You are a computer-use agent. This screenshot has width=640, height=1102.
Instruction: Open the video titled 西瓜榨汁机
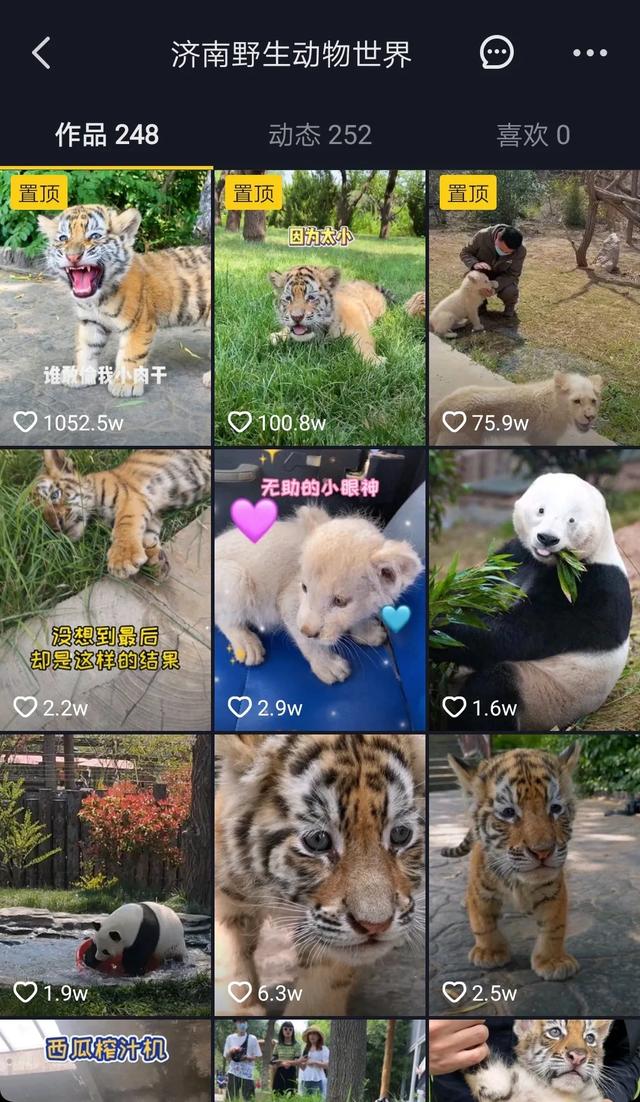click(106, 1062)
